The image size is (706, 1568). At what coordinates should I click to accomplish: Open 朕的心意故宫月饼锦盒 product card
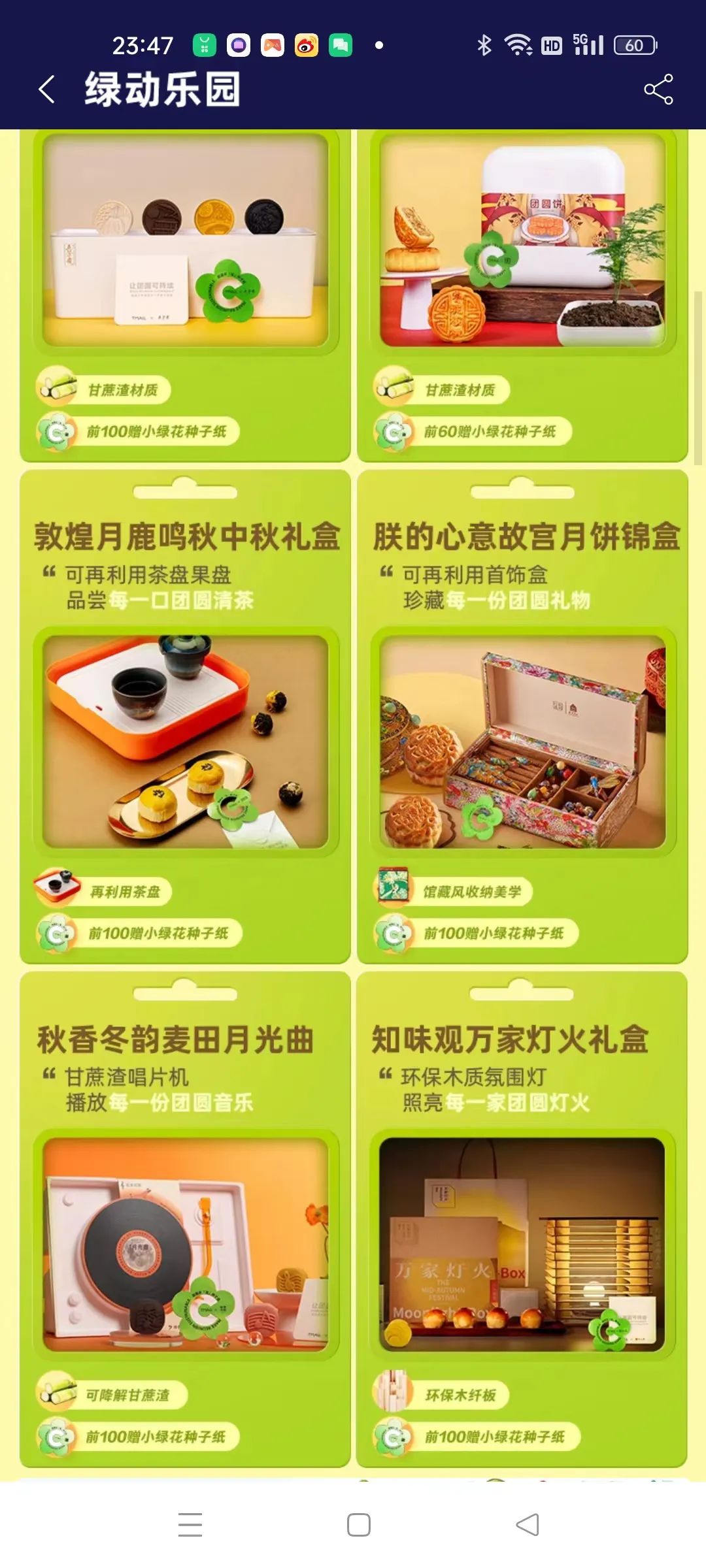point(522,738)
